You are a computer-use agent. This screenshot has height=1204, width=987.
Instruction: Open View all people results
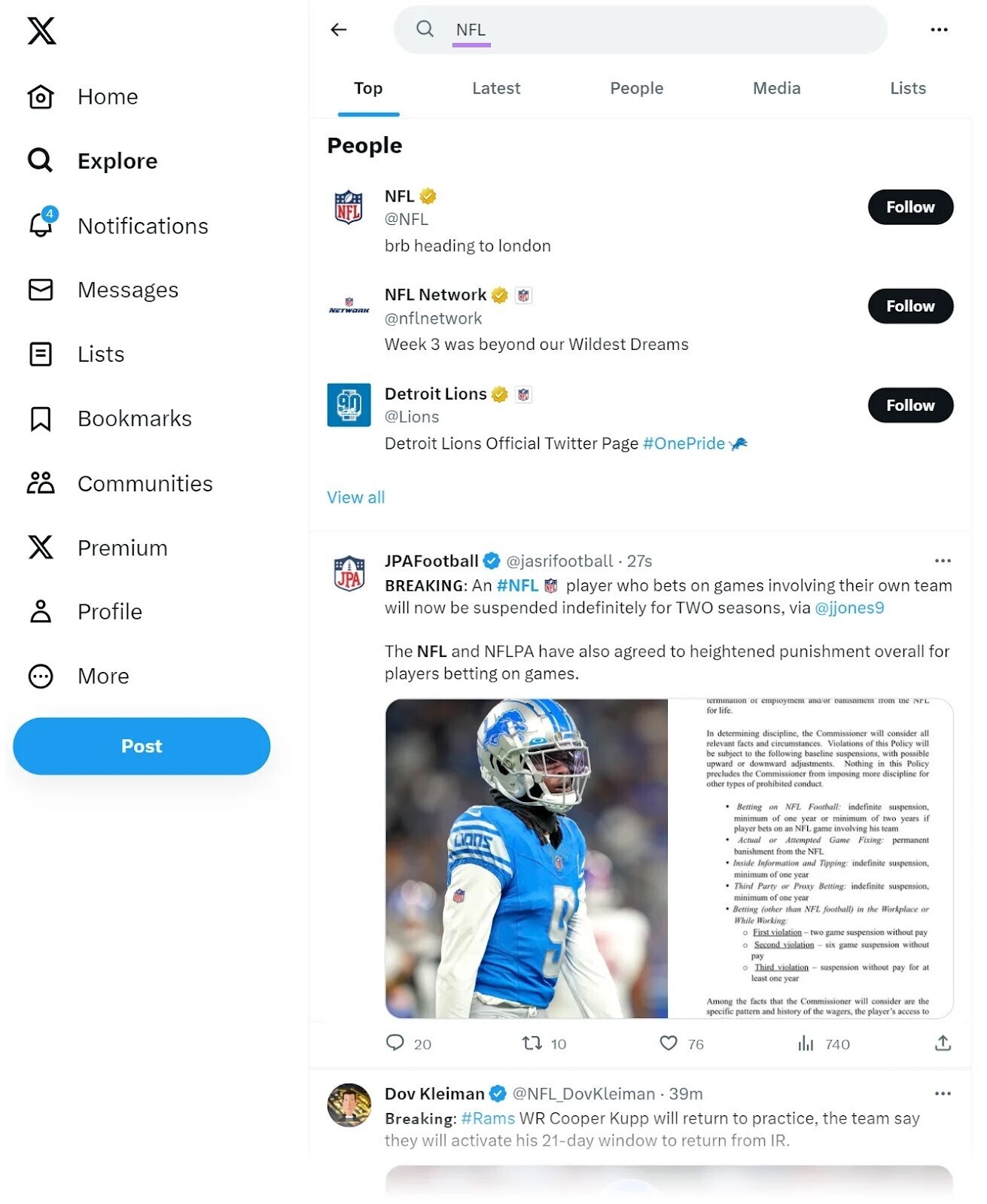(x=355, y=497)
